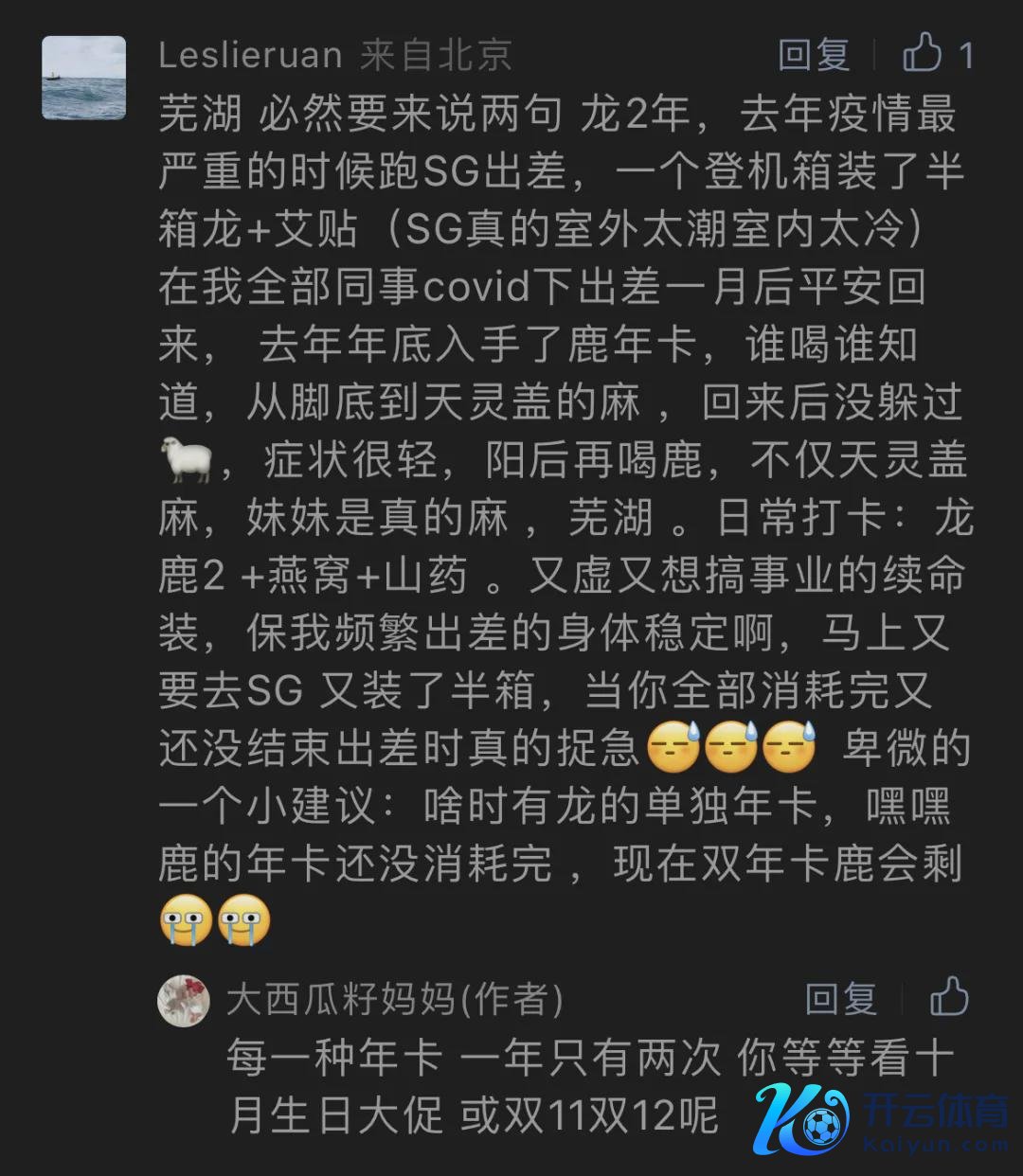Reply to 大西瓜籽妈妈's comment
1023x1176 pixels.
point(840,999)
